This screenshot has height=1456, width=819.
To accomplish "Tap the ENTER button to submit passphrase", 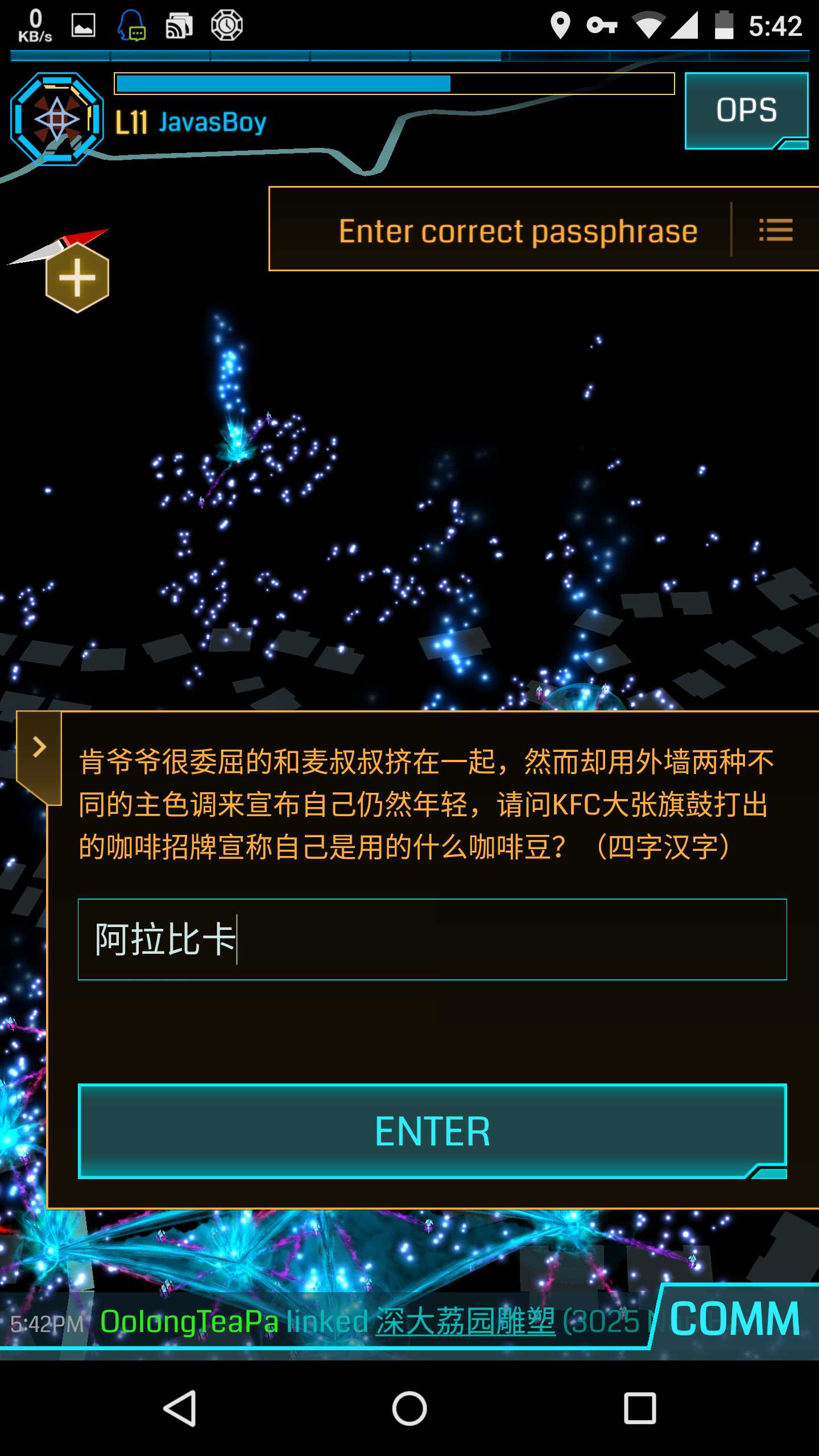I will (x=432, y=1131).
